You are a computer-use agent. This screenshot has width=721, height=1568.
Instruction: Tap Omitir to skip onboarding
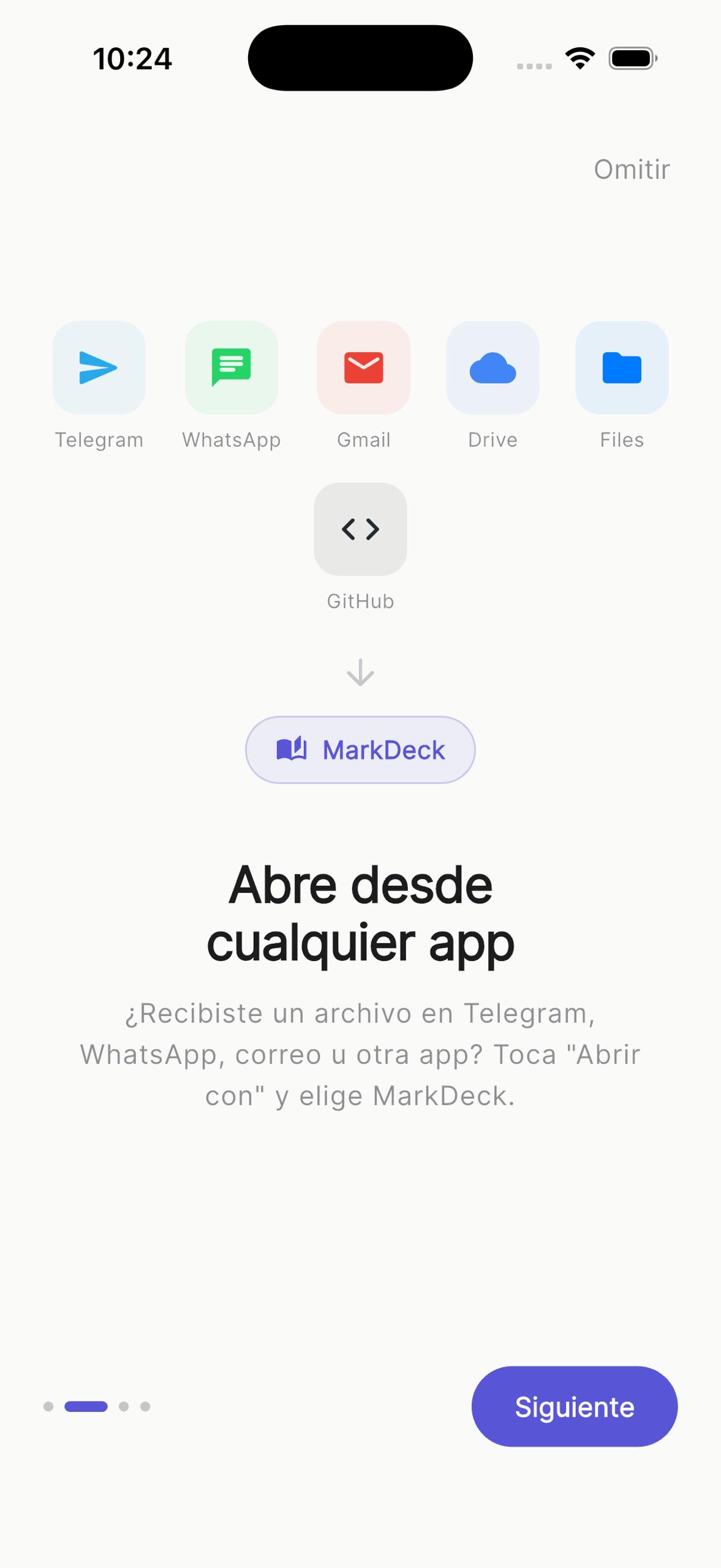[x=632, y=169]
